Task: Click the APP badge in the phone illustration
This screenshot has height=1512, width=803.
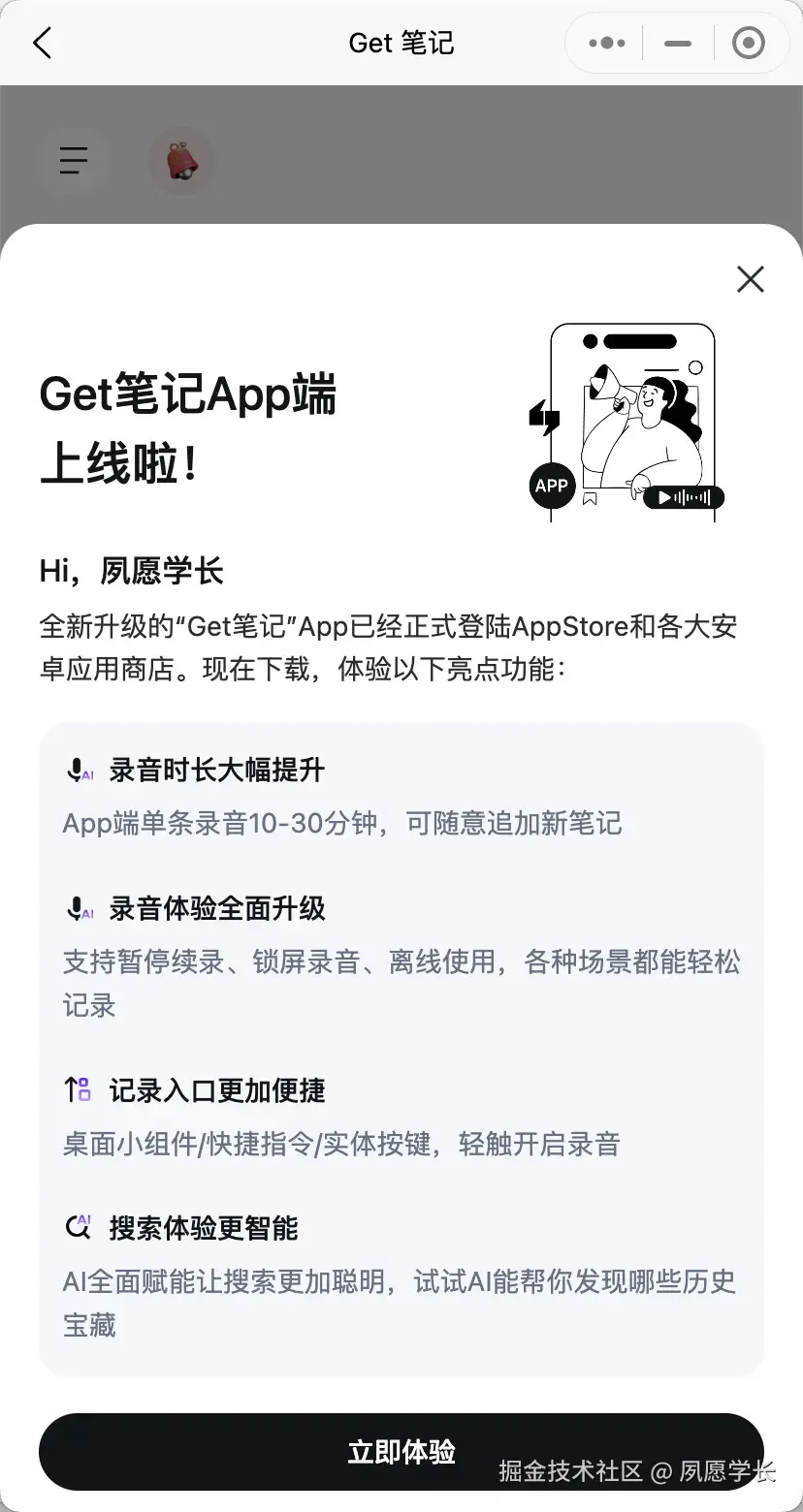Action: pyautogui.click(x=551, y=485)
